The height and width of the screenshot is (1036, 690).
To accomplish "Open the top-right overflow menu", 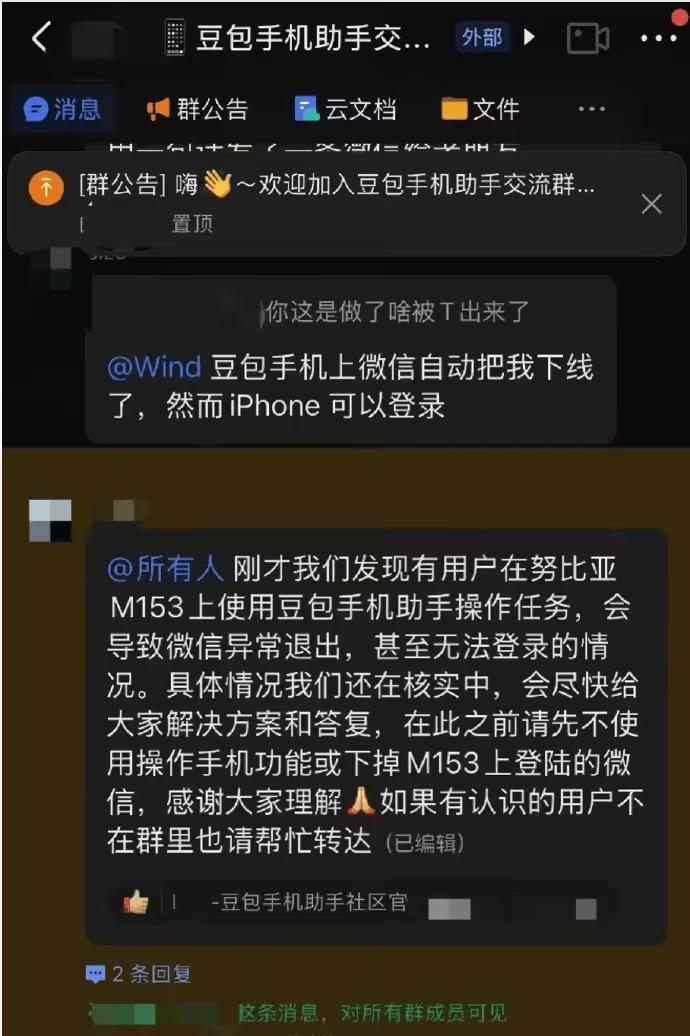I will [657, 38].
